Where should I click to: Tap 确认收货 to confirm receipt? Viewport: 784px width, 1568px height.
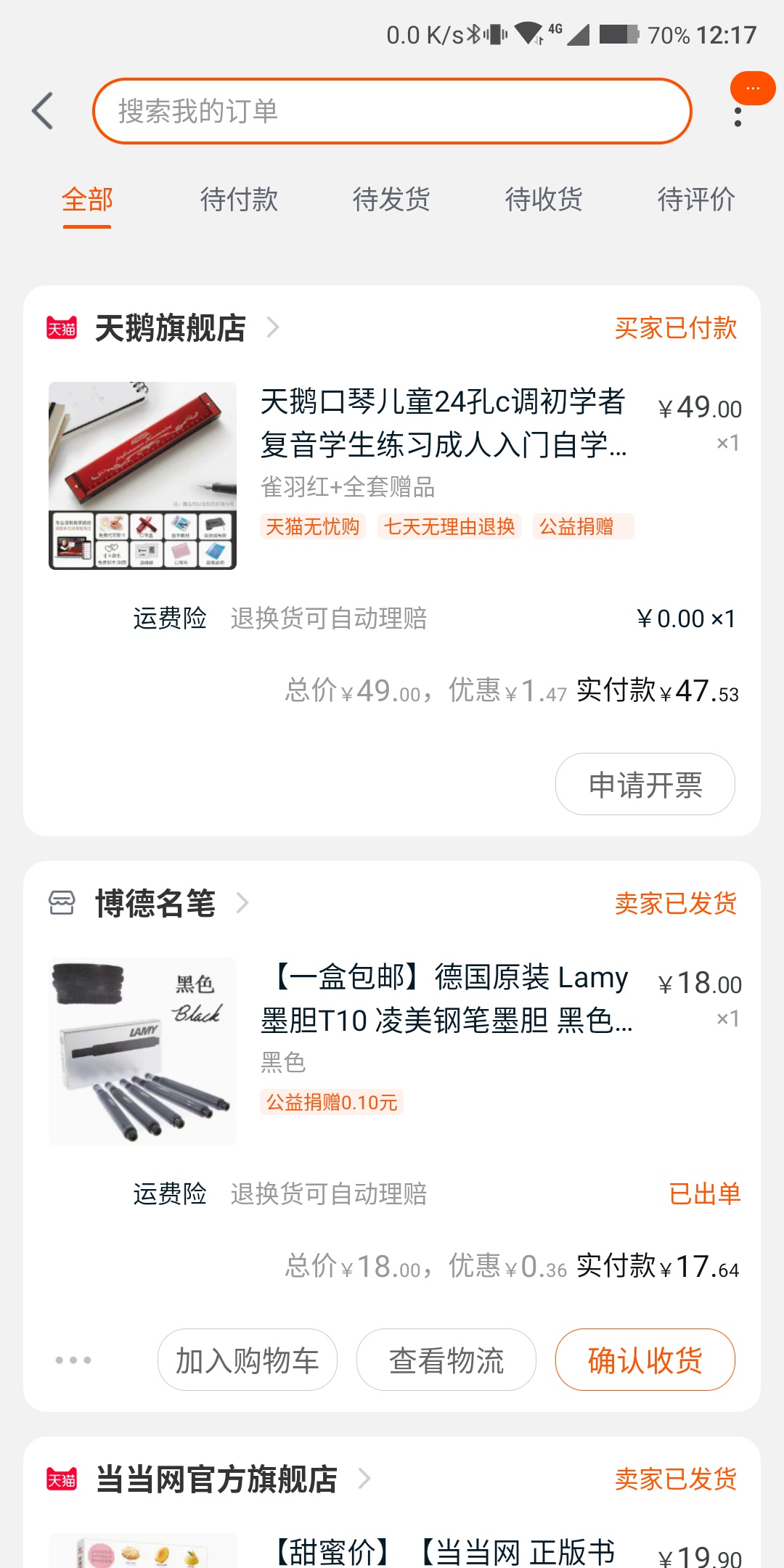[645, 1360]
